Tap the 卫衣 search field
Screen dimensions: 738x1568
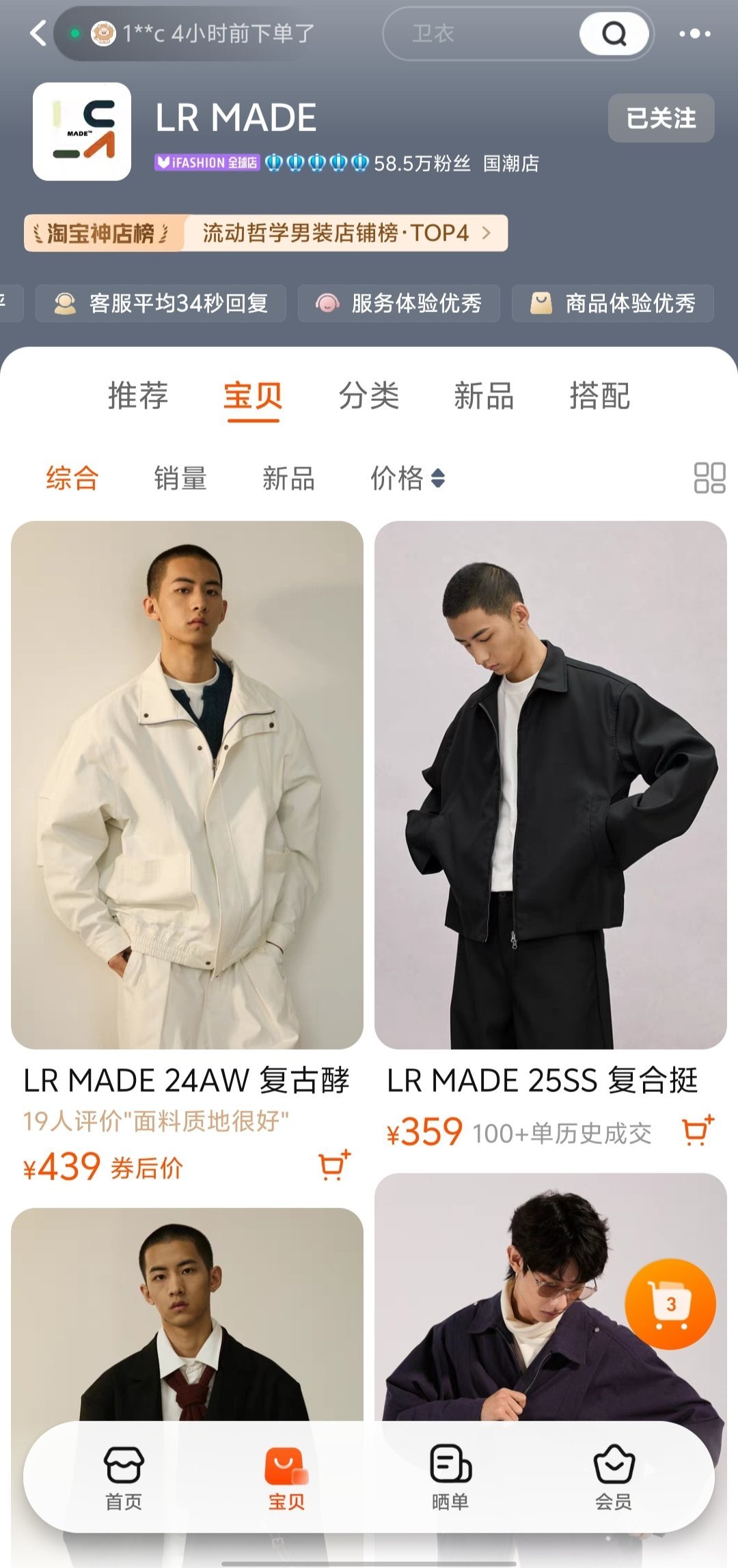[x=478, y=33]
